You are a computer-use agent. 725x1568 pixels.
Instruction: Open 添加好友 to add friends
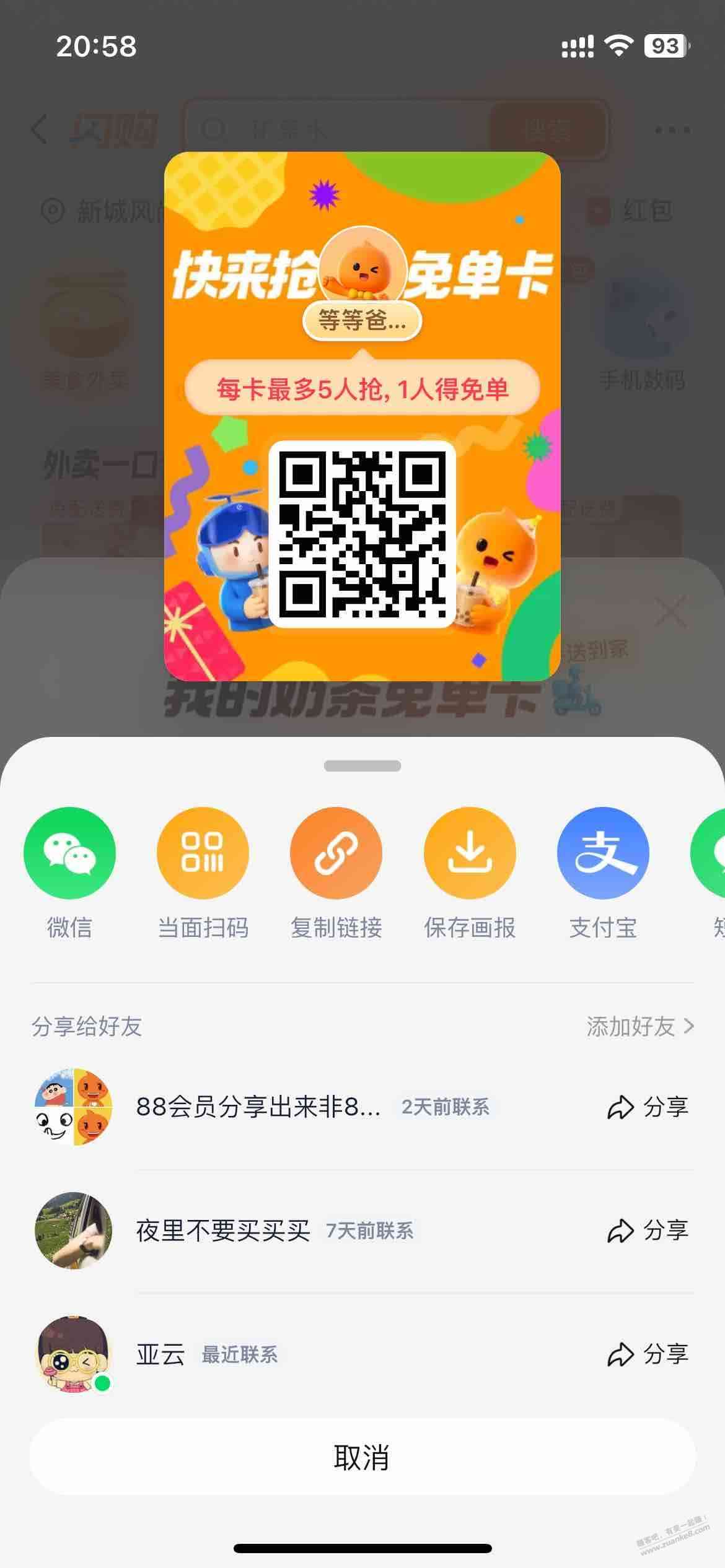(x=640, y=1027)
